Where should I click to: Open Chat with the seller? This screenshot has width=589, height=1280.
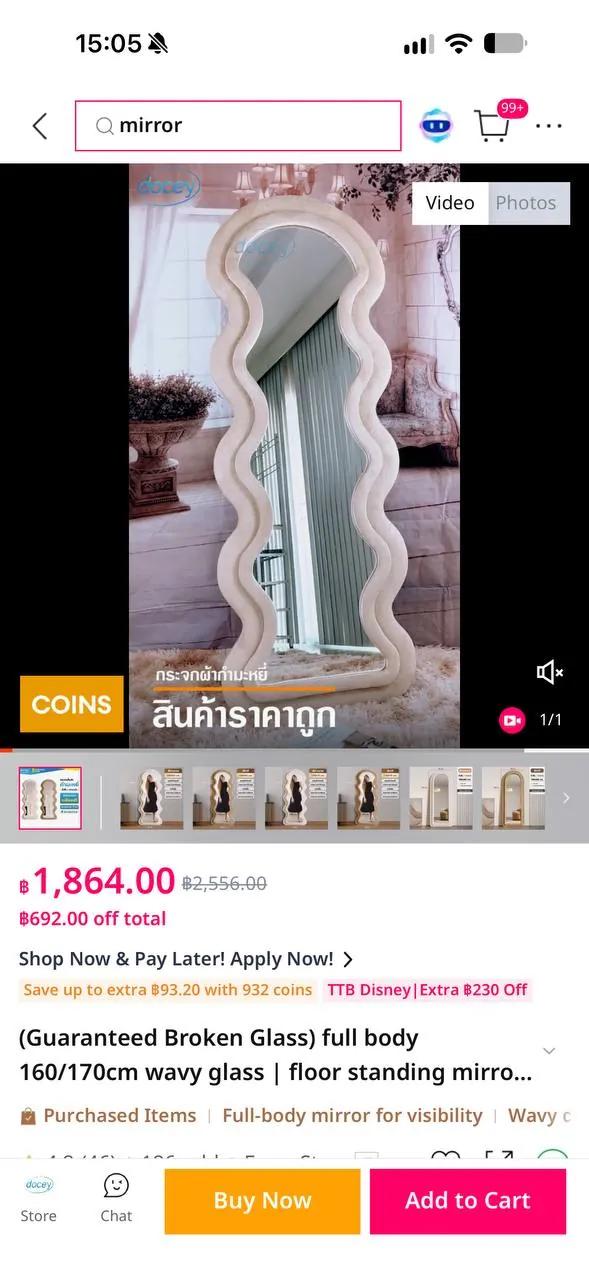(x=116, y=1200)
